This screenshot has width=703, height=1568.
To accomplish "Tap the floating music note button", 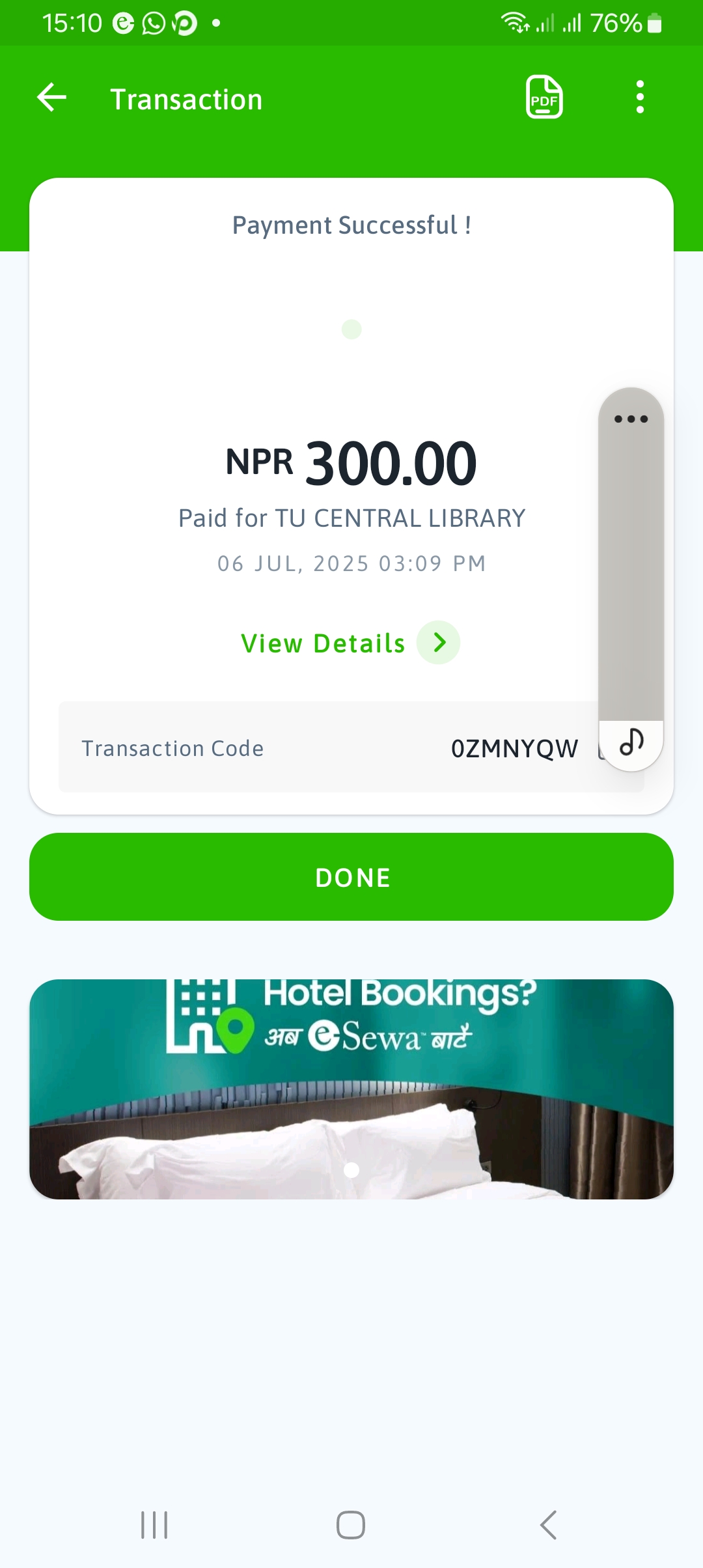I will pyautogui.click(x=631, y=743).
